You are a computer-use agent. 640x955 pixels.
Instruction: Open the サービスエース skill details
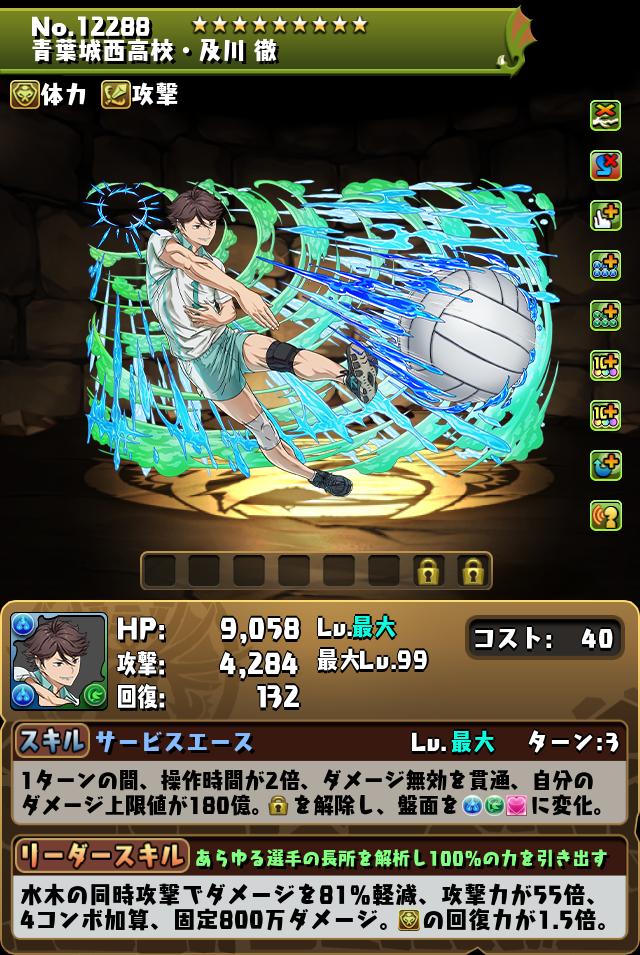(x=174, y=741)
